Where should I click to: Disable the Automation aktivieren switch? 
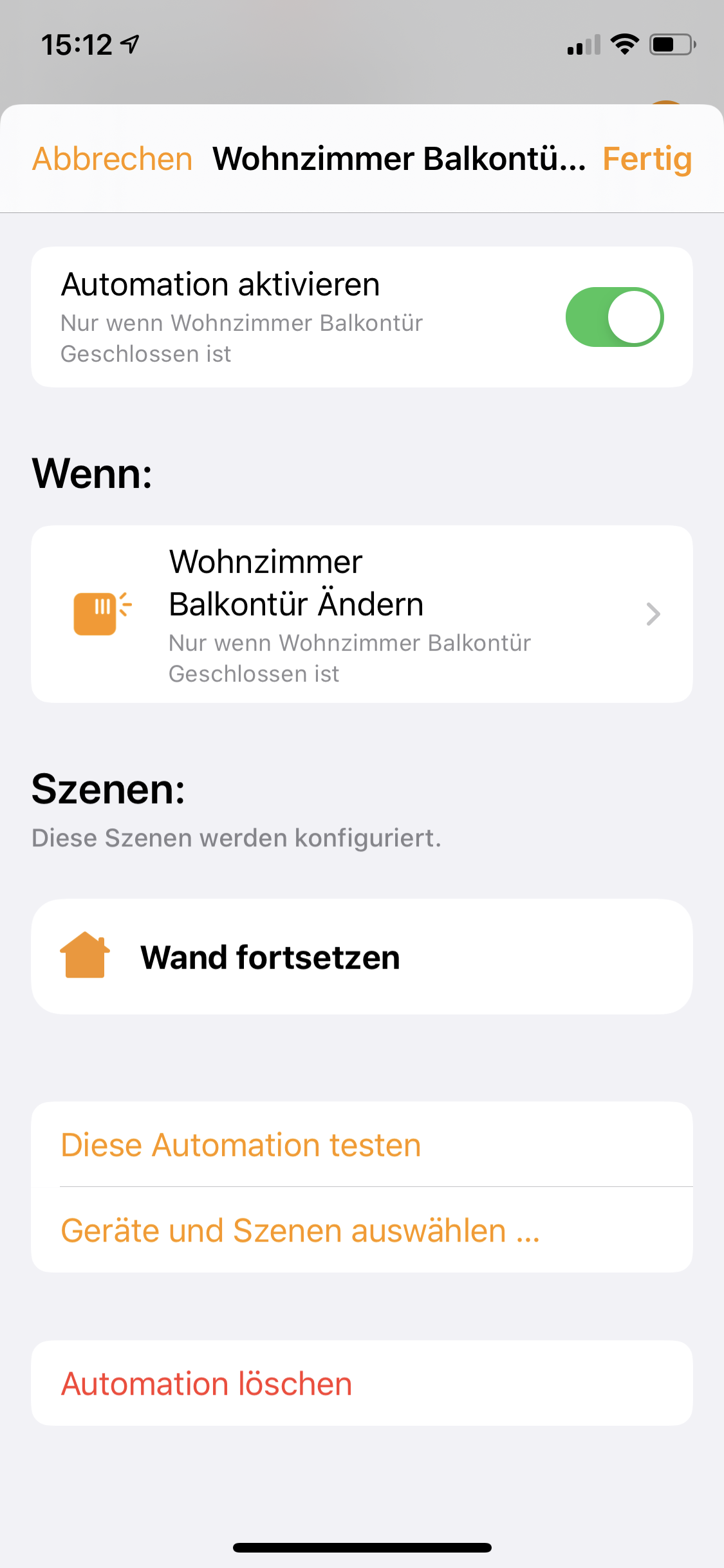point(614,317)
